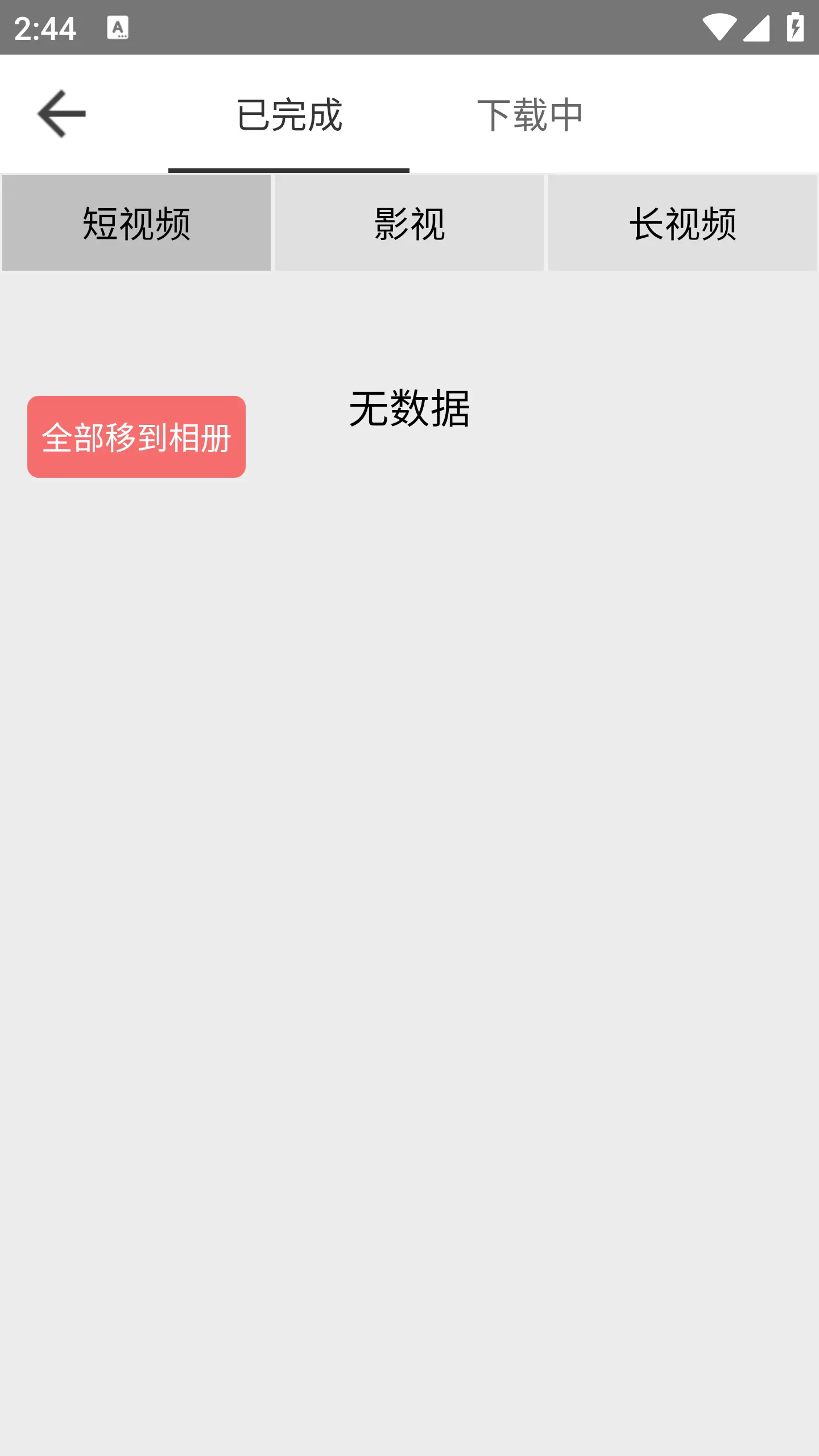The height and width of the screenshot is (1456, 819).
Task: Click the clock showing 2:44
Action: click(45, 27)
